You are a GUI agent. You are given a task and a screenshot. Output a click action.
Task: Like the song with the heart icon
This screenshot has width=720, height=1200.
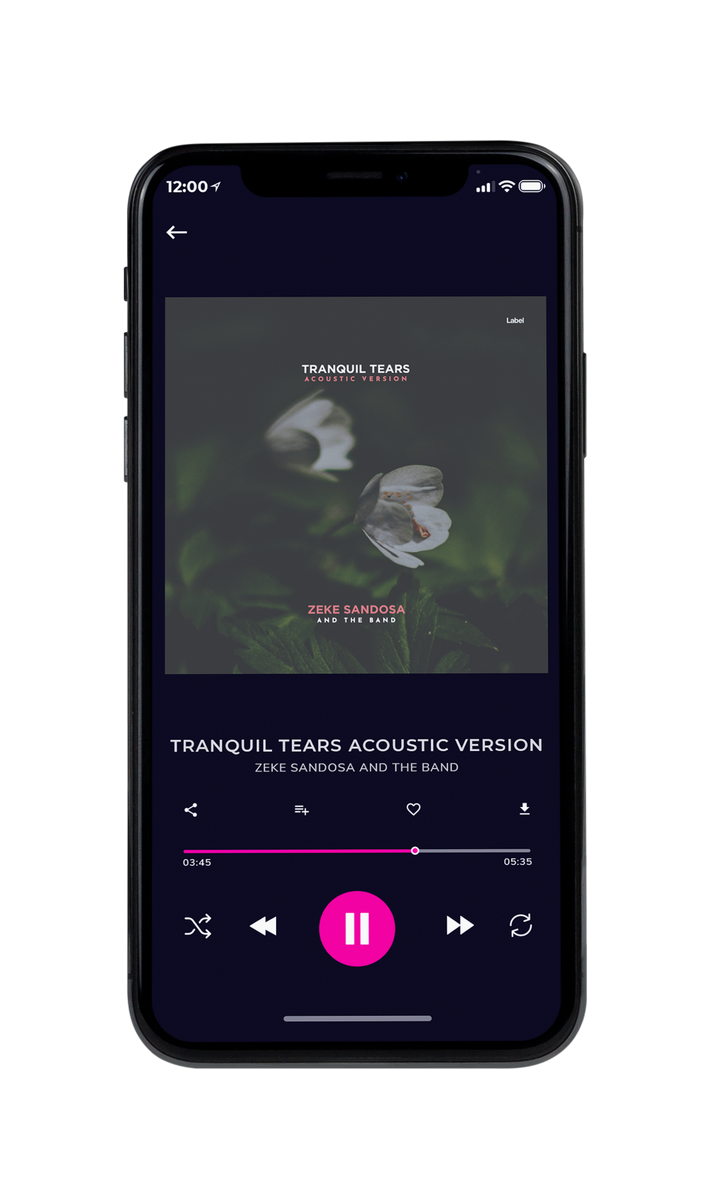pos(413,810)
